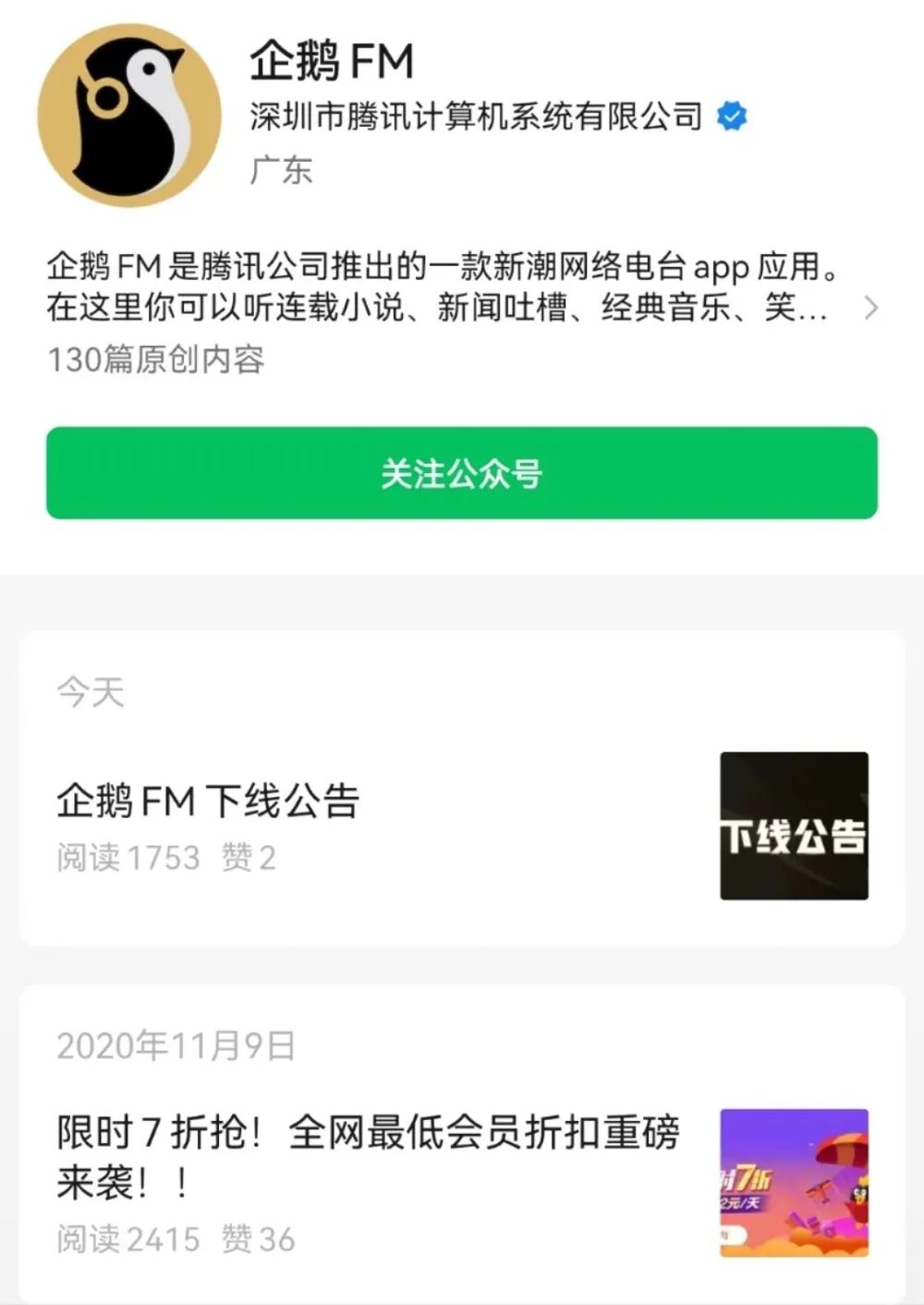Click the date 2020年11月9日
Viewport: 924px width, 1305px height.
click(176, 1045)
